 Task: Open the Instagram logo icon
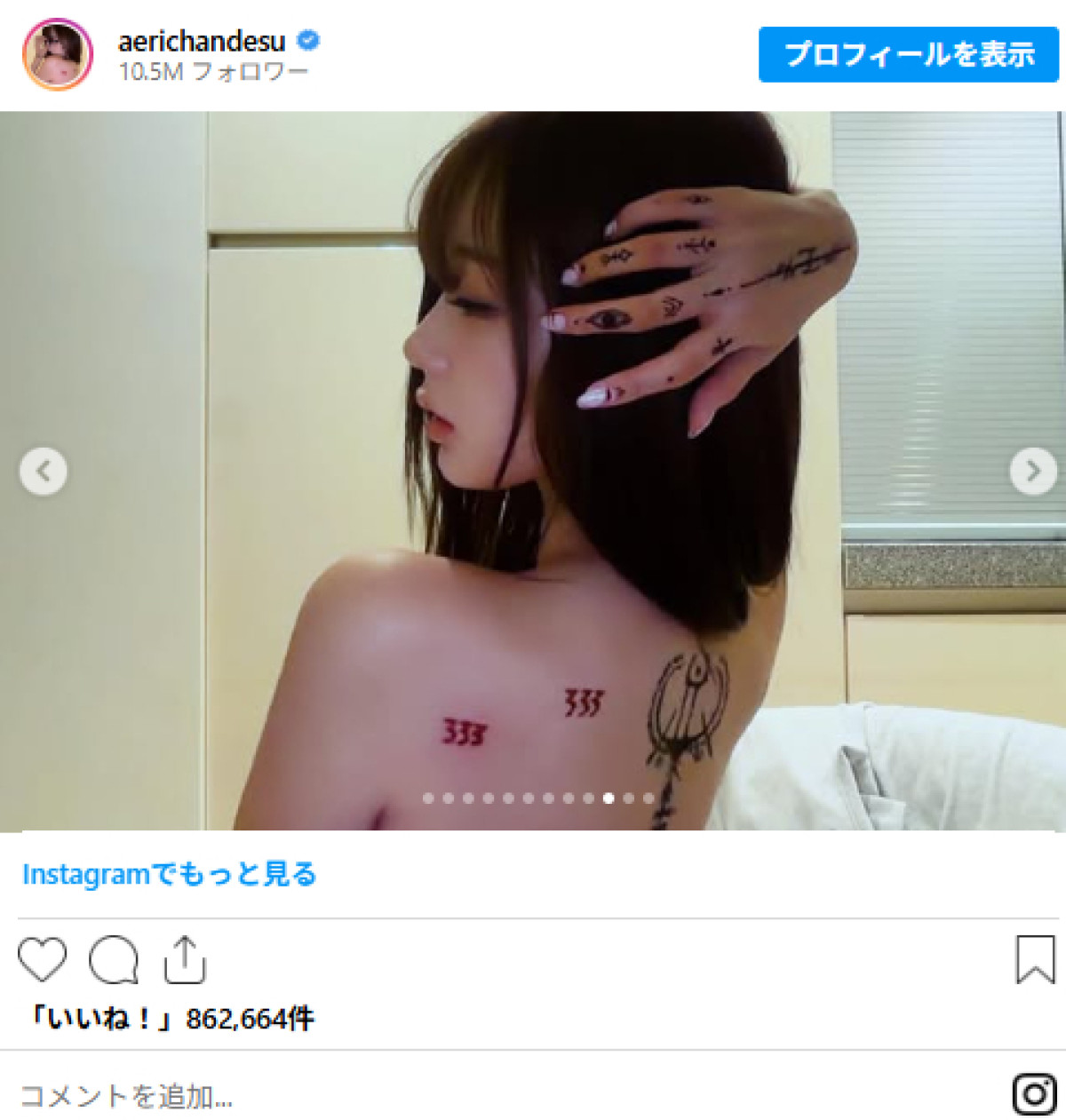pyautogui.click(x=1035, y=1093)
